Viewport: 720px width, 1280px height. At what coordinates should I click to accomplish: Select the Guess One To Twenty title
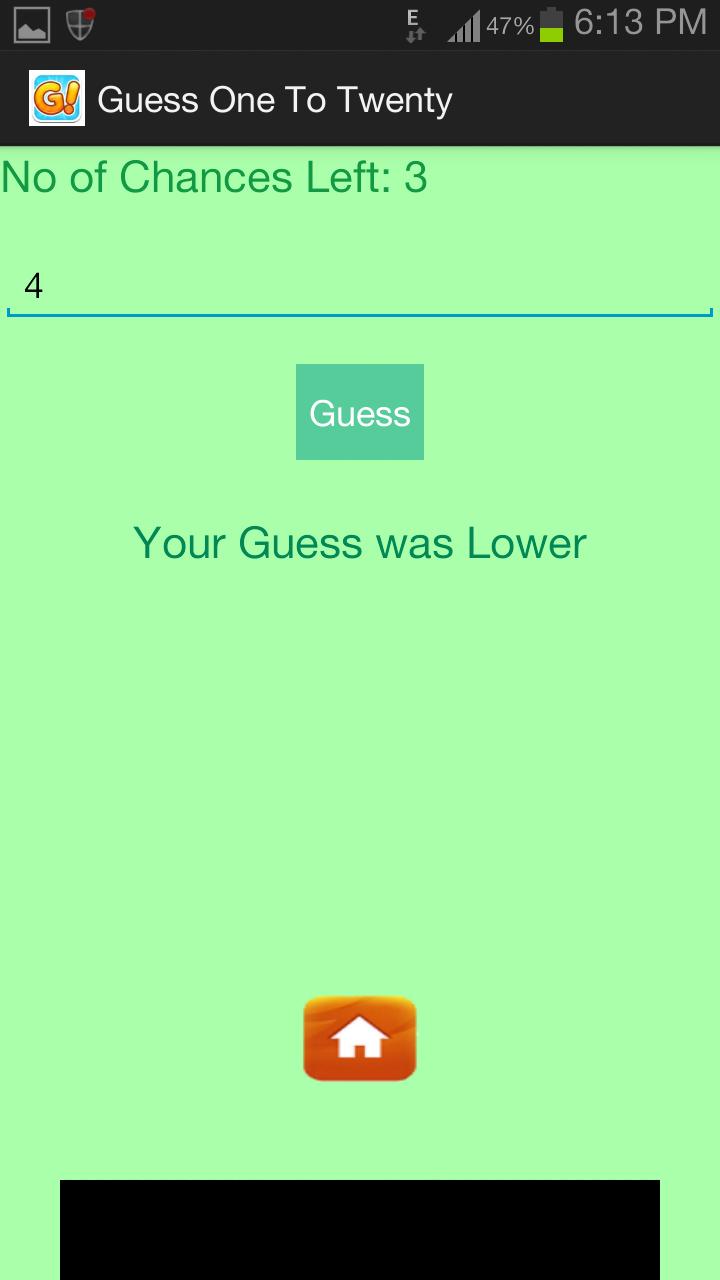276,98
